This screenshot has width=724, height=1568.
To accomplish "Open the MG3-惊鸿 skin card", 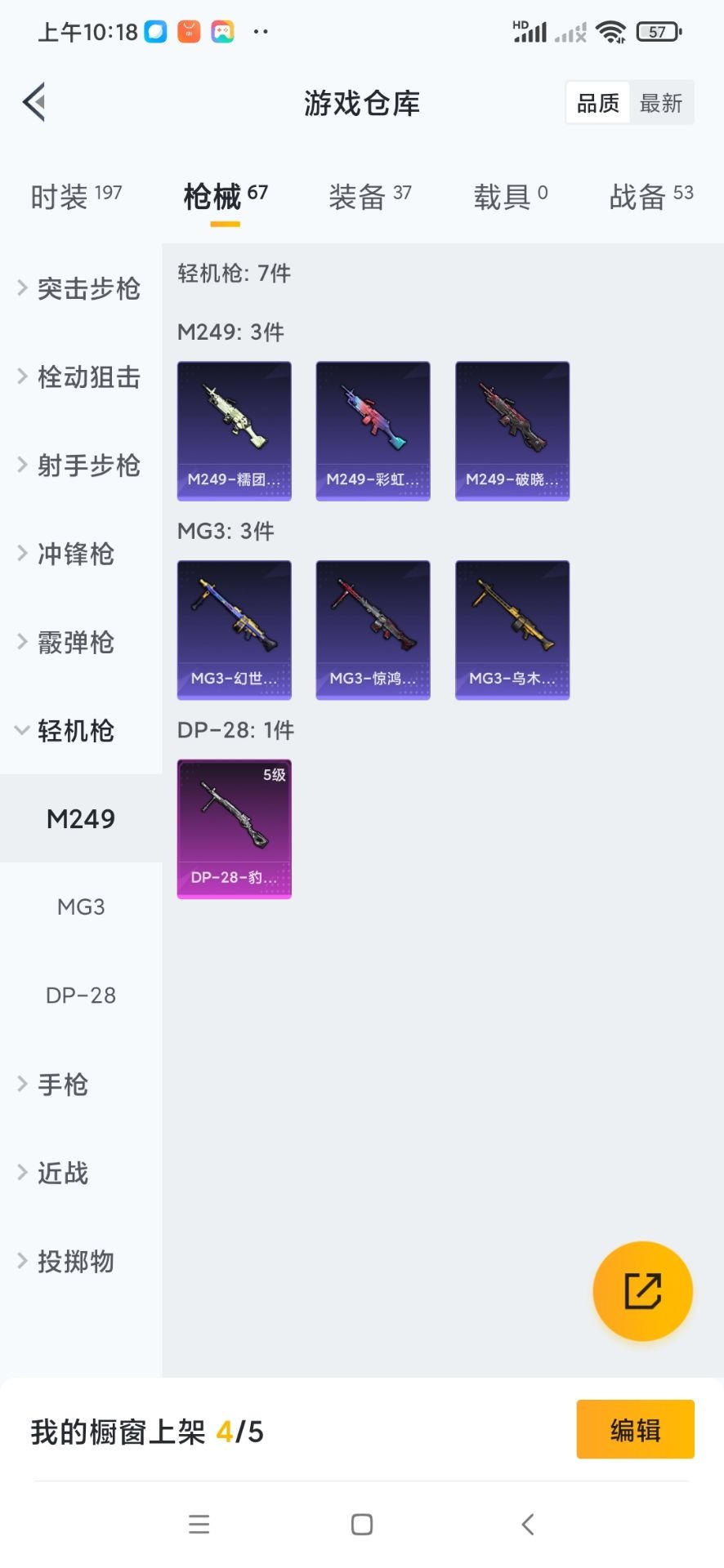I will tap(373, 630).
